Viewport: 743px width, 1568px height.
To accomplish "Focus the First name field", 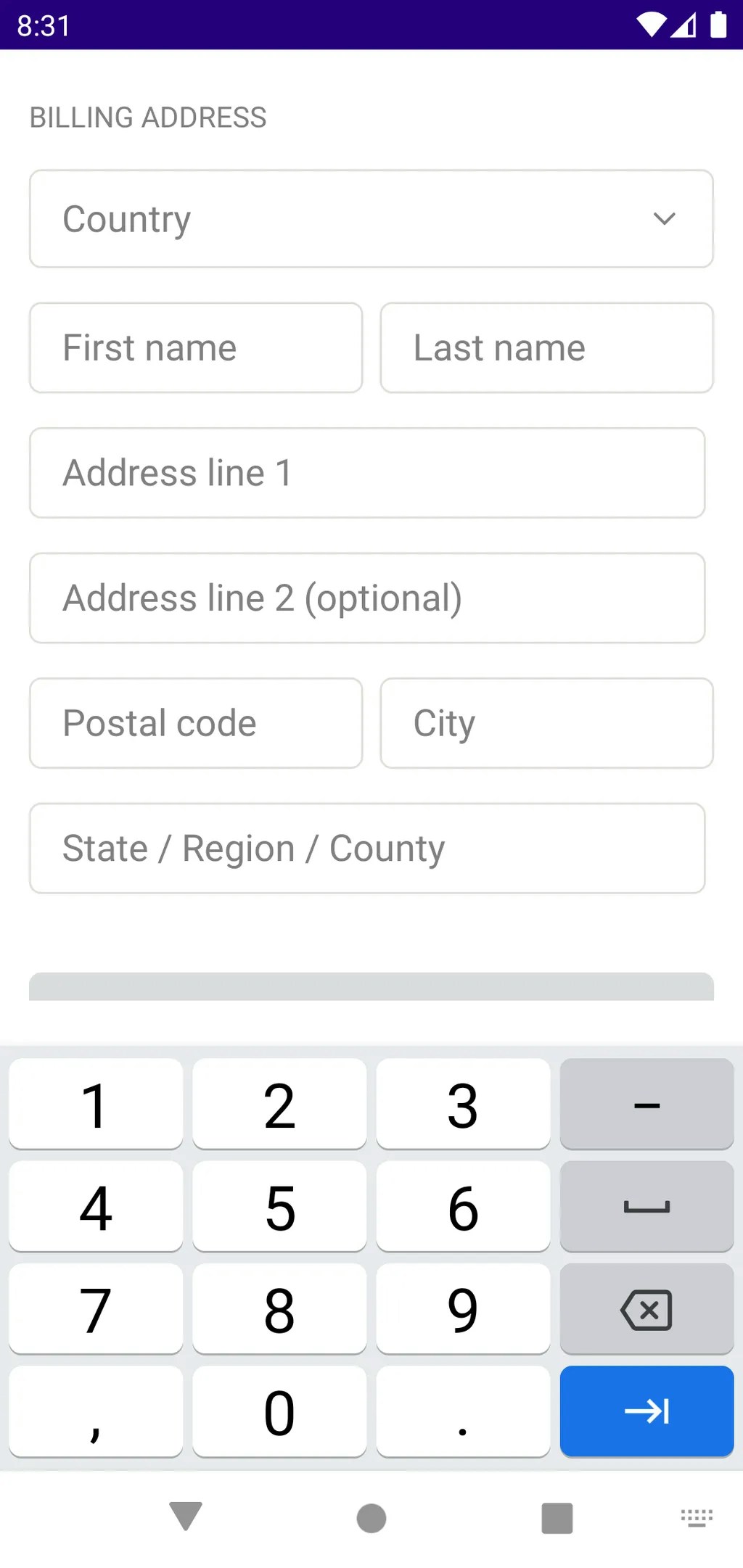I will (x=196, y=347).
